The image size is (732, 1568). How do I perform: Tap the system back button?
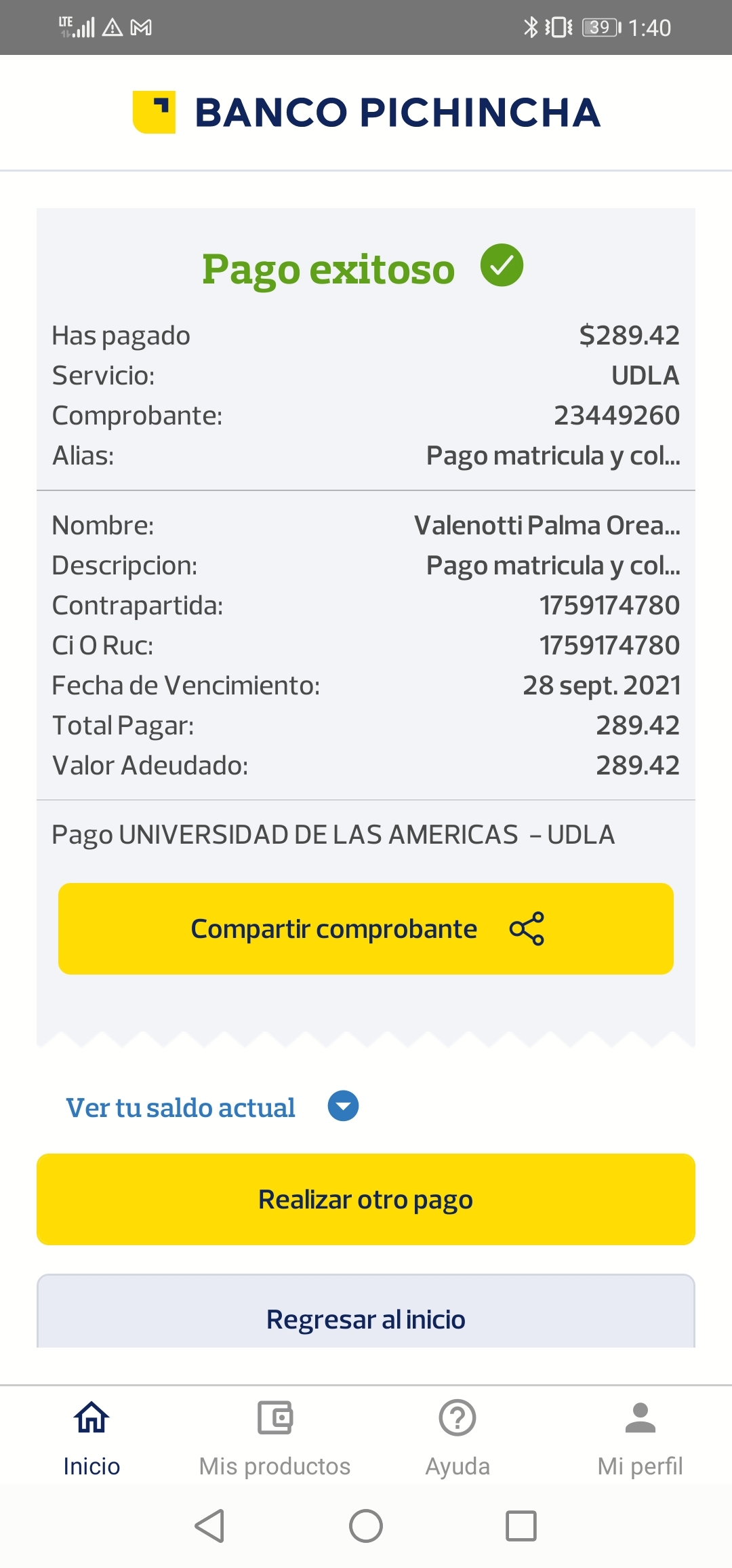(x=210, y=1526)
